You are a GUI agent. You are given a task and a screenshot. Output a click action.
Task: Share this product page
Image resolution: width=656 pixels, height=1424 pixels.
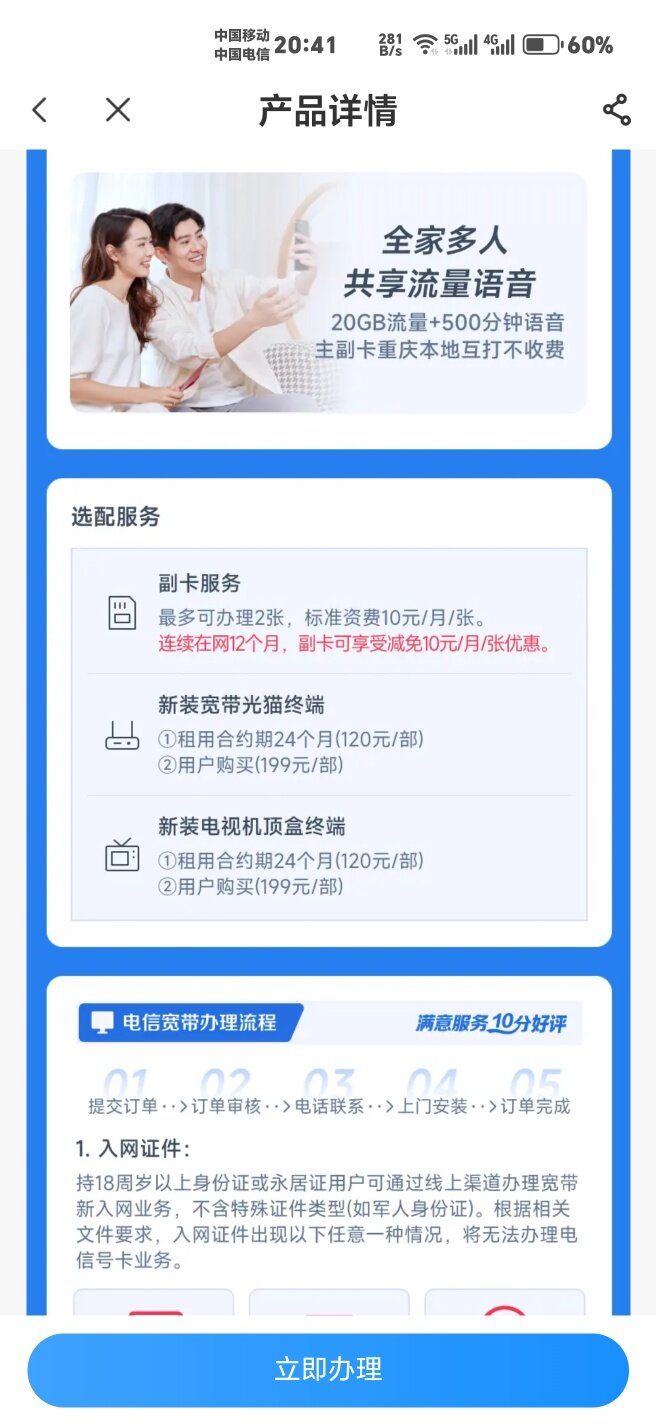(616, 110)
